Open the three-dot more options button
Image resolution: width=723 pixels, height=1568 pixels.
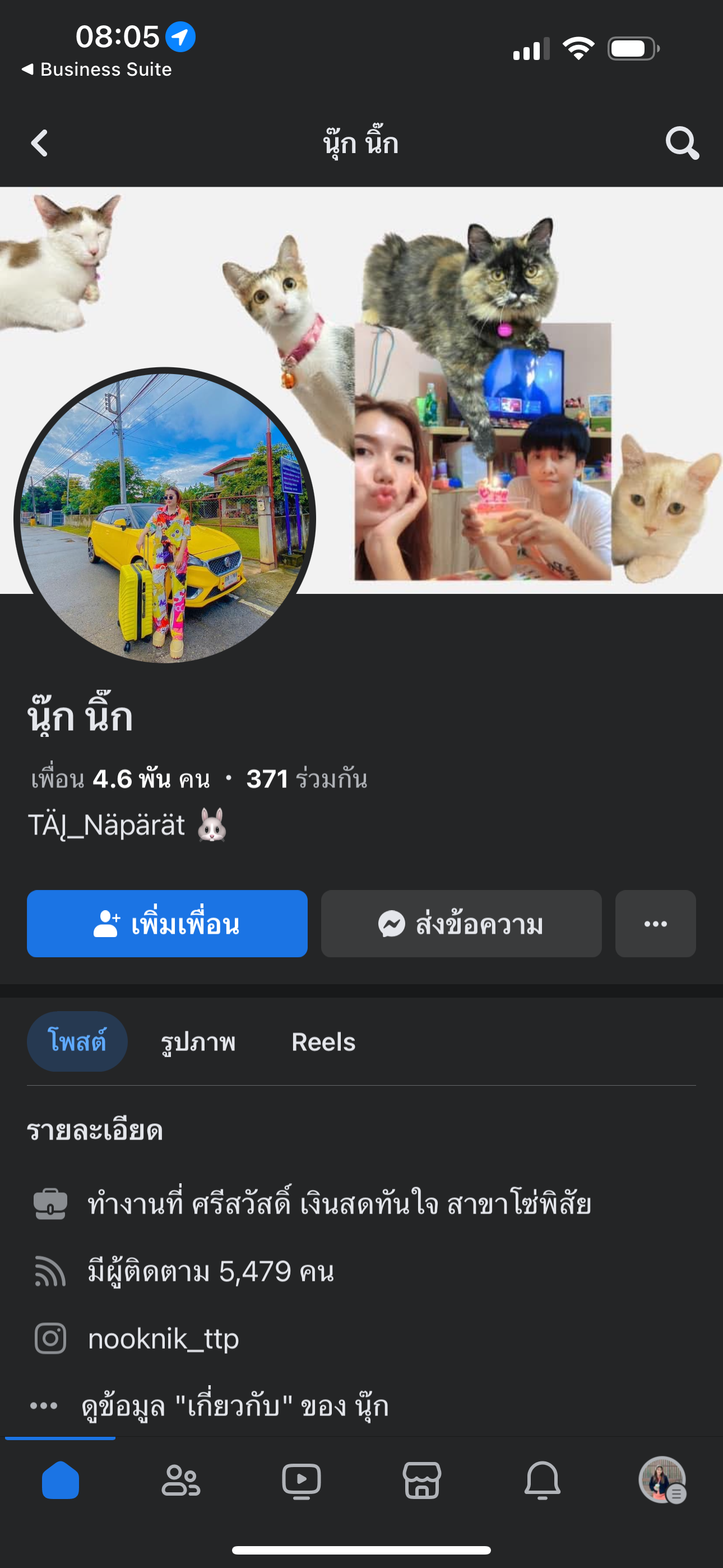pyautogui.click(x=655, y=924)
